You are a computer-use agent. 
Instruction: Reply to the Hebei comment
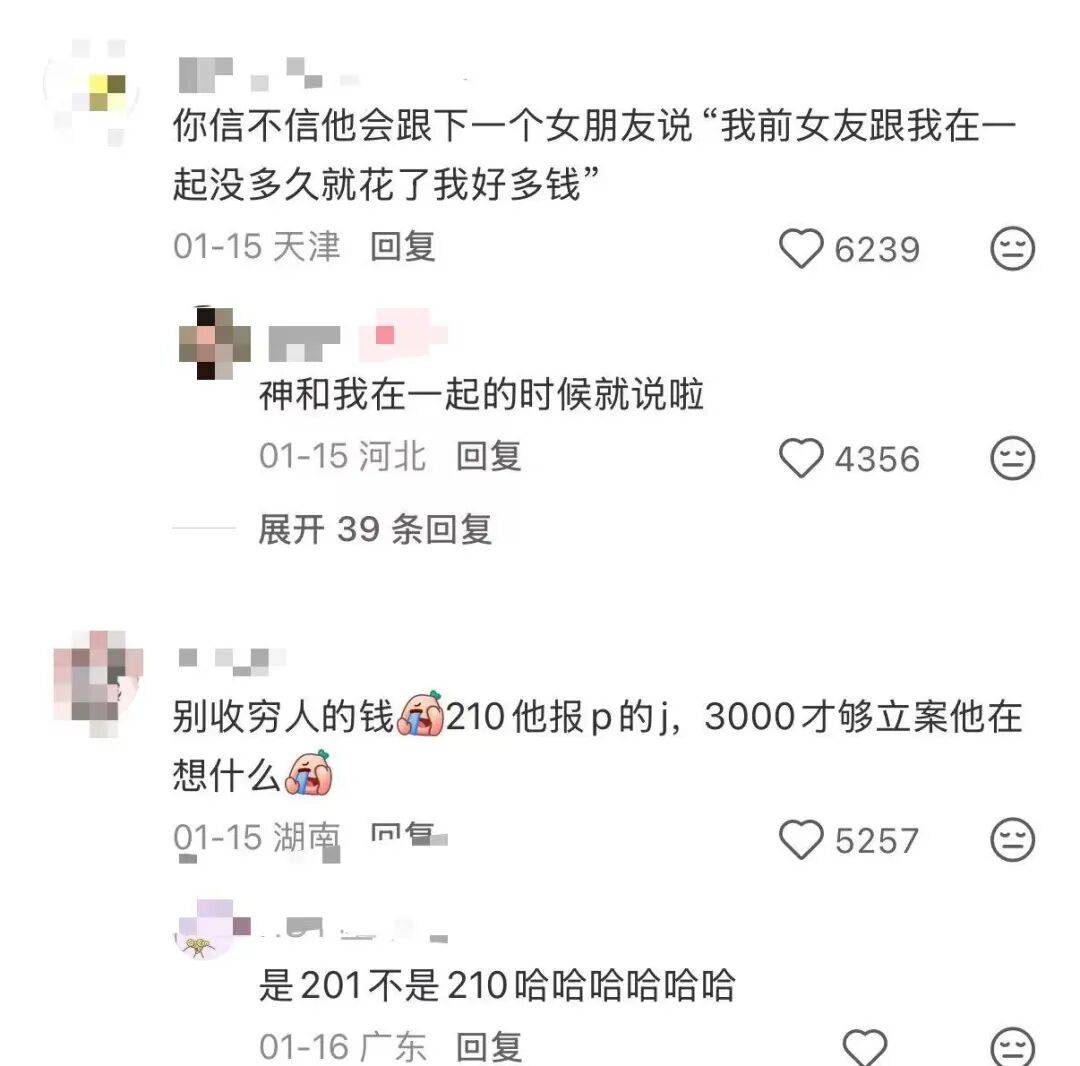click(x=489, y=456)
